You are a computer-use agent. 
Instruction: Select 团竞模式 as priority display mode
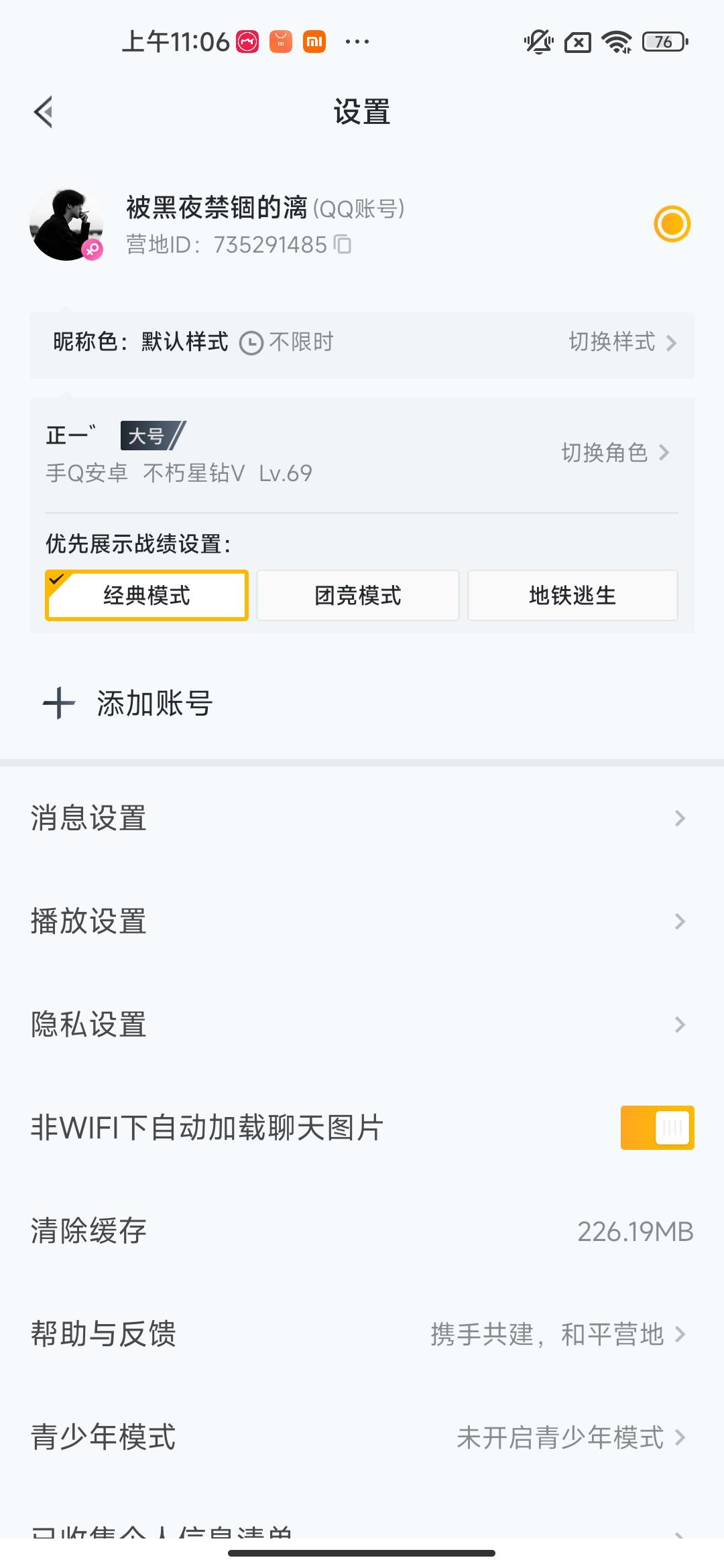357,595
